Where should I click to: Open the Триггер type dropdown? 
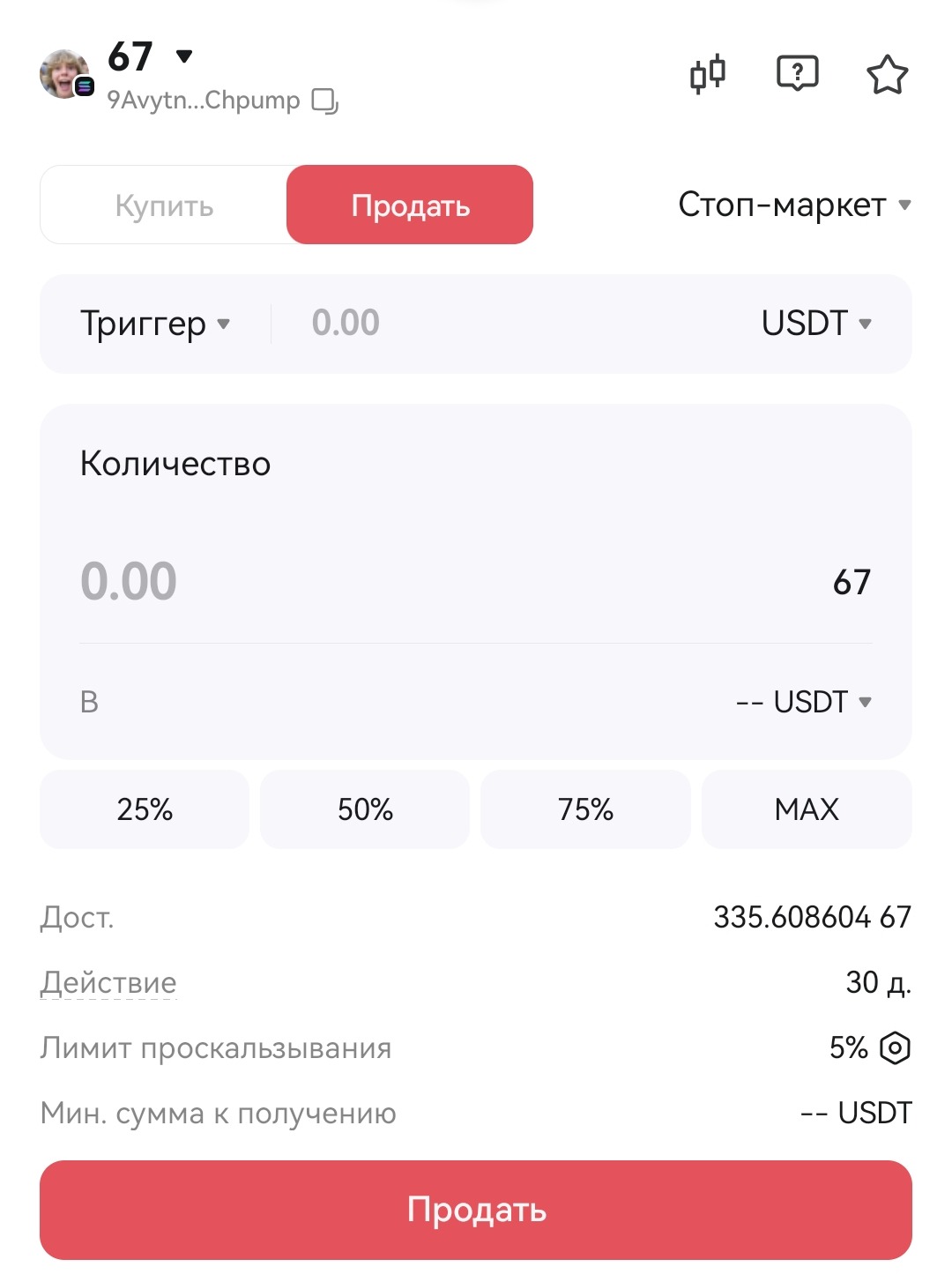click(x=155, y=324)
